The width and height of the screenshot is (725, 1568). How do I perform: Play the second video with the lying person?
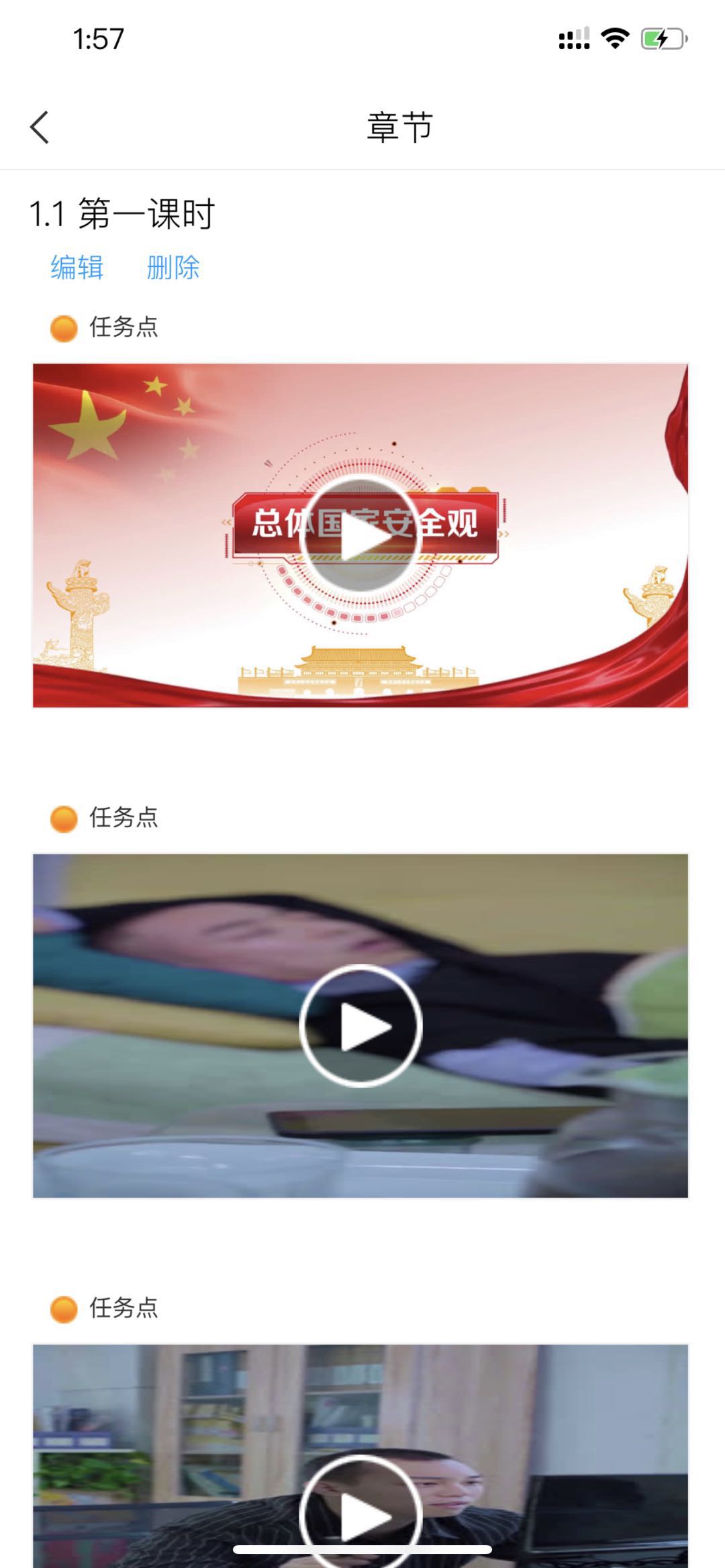tap(360, 1026)
